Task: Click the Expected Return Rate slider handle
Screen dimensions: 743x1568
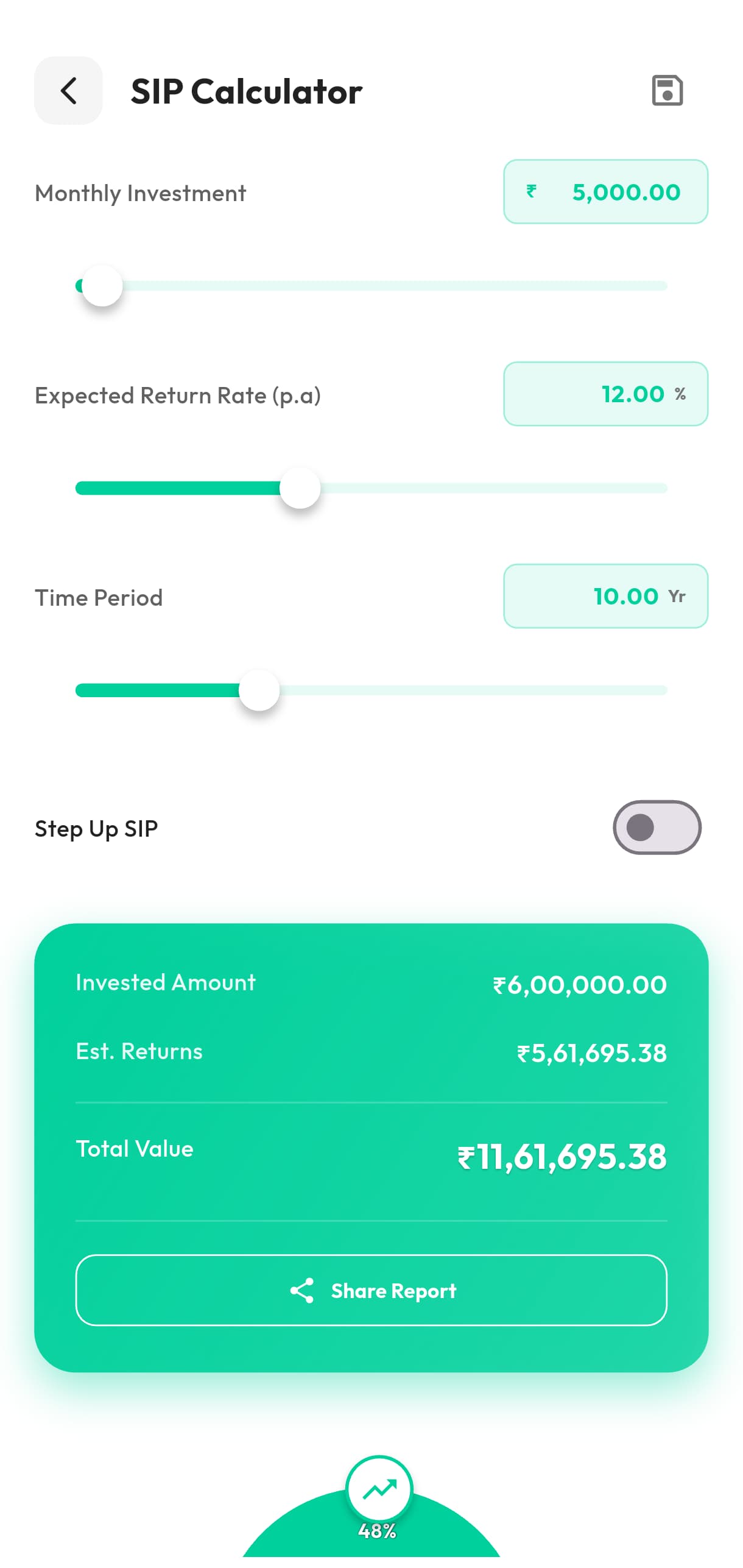Action: point(300,488)
